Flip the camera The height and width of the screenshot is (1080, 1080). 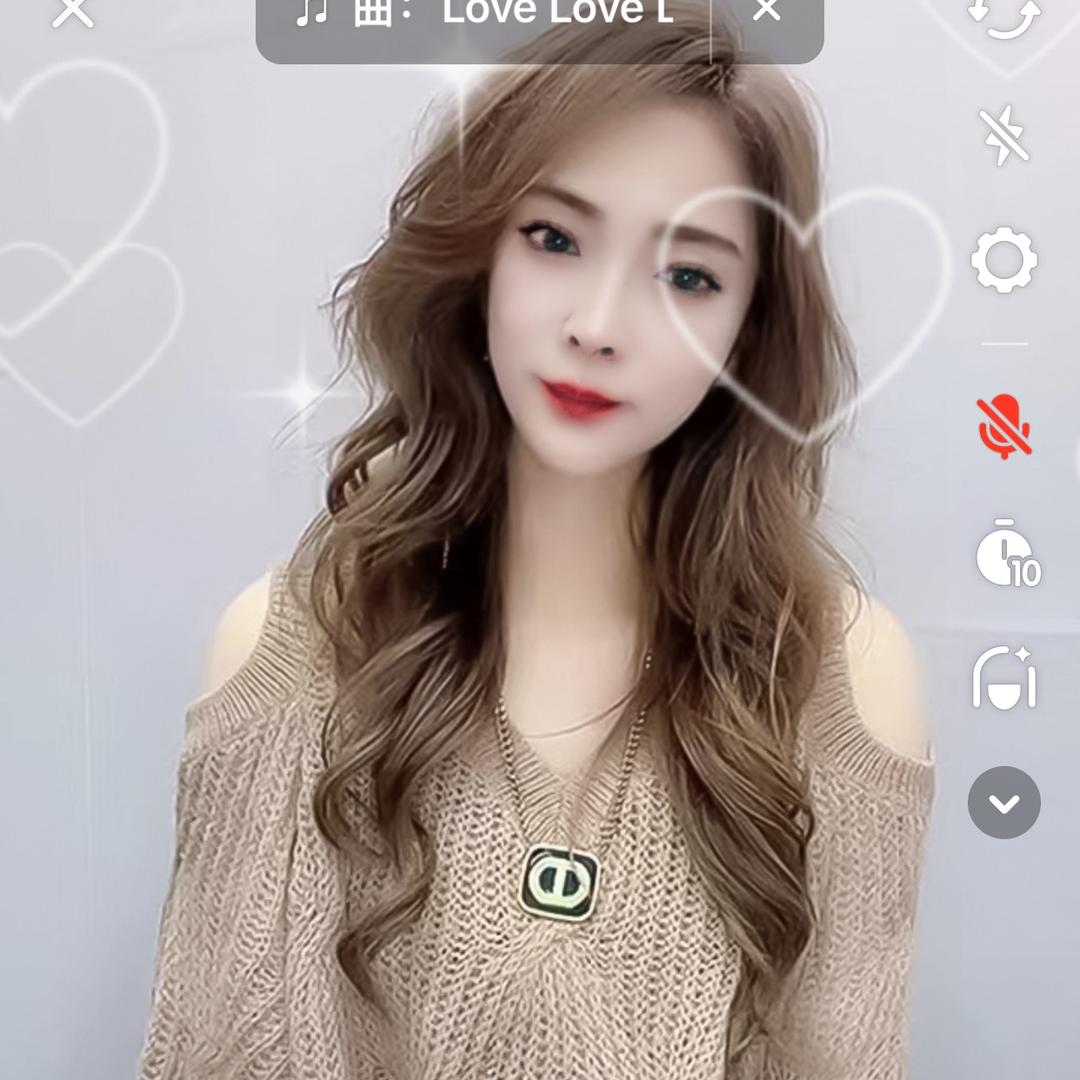click(x=1004, y=14)
